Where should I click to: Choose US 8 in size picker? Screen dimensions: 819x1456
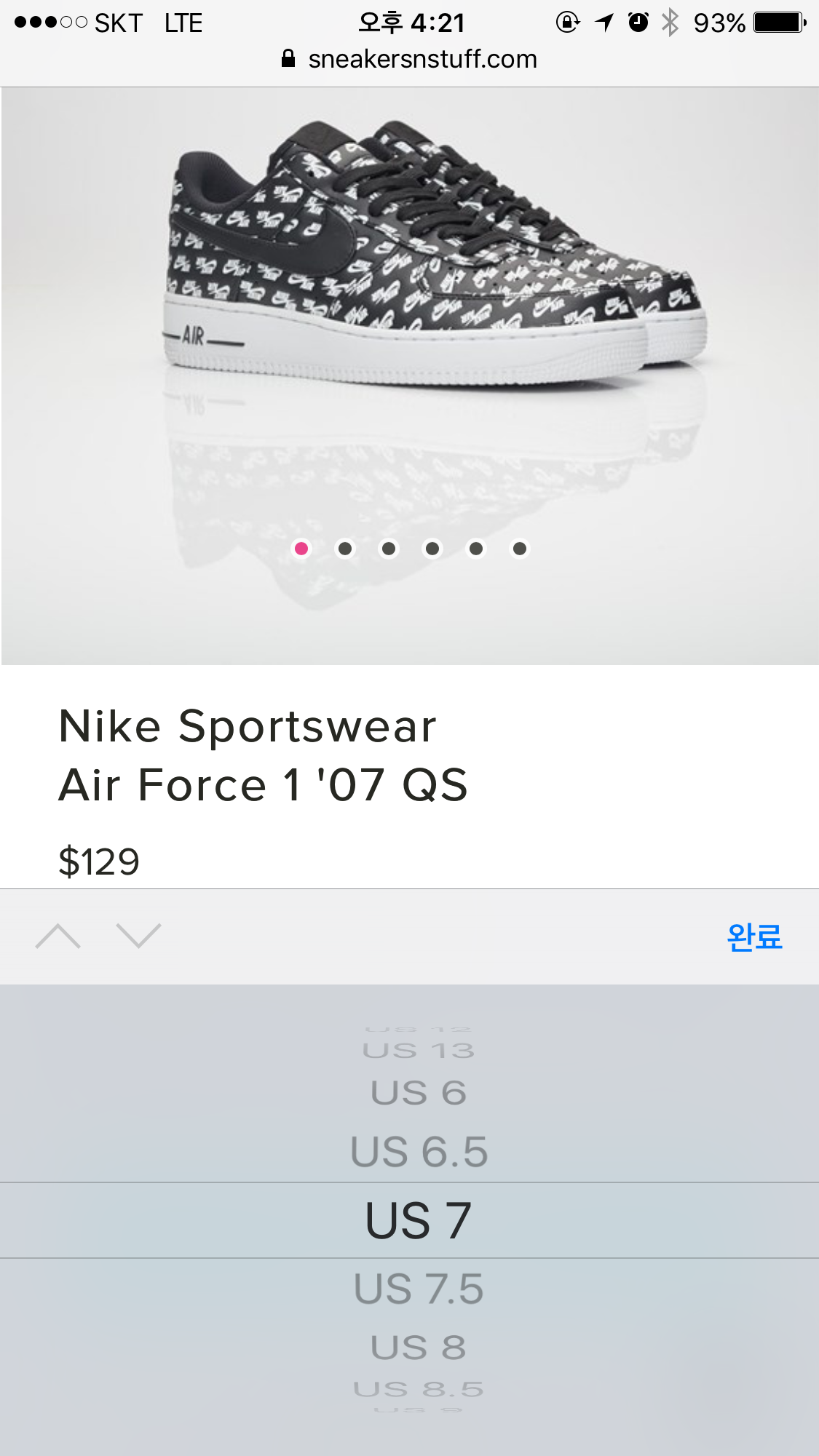click(x=419, y=1348)
